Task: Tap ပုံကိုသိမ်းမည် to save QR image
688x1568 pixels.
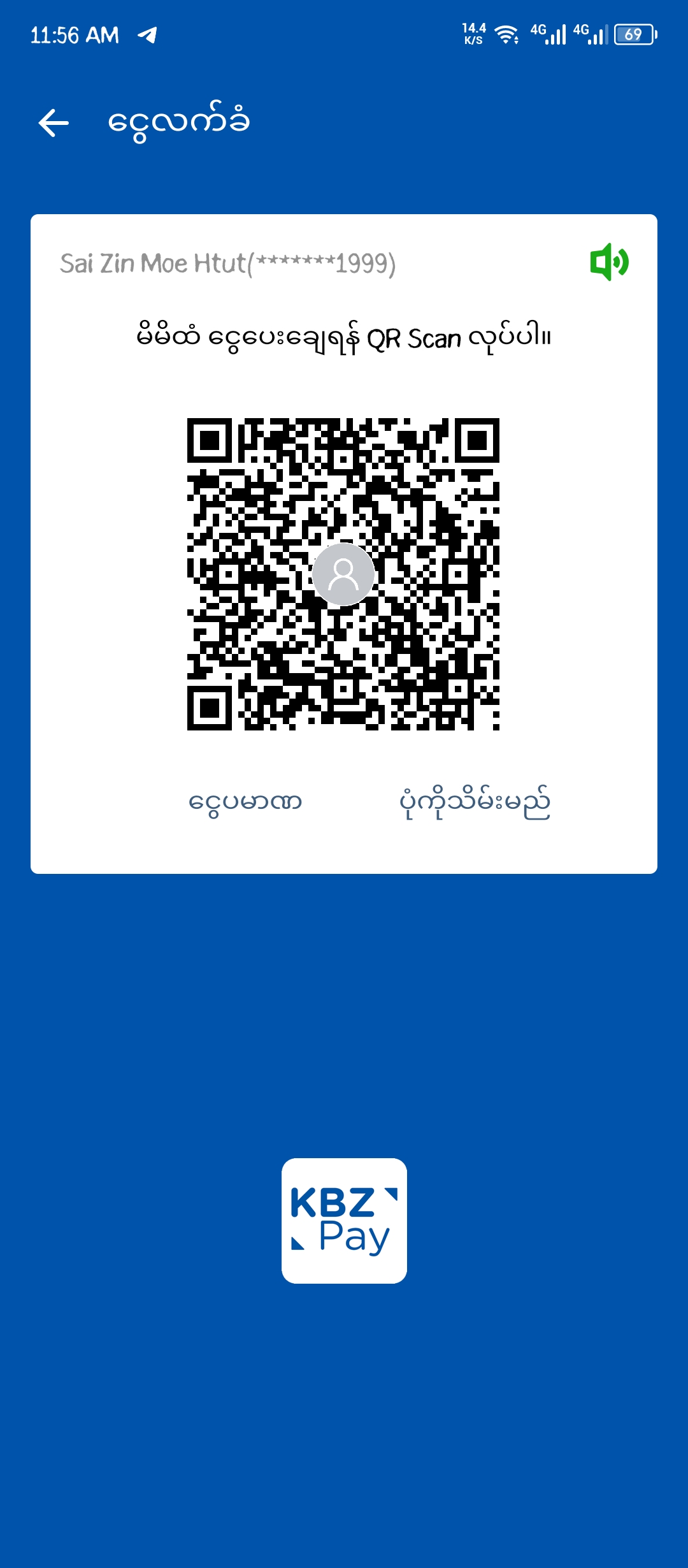Action: tap(475, 802)
